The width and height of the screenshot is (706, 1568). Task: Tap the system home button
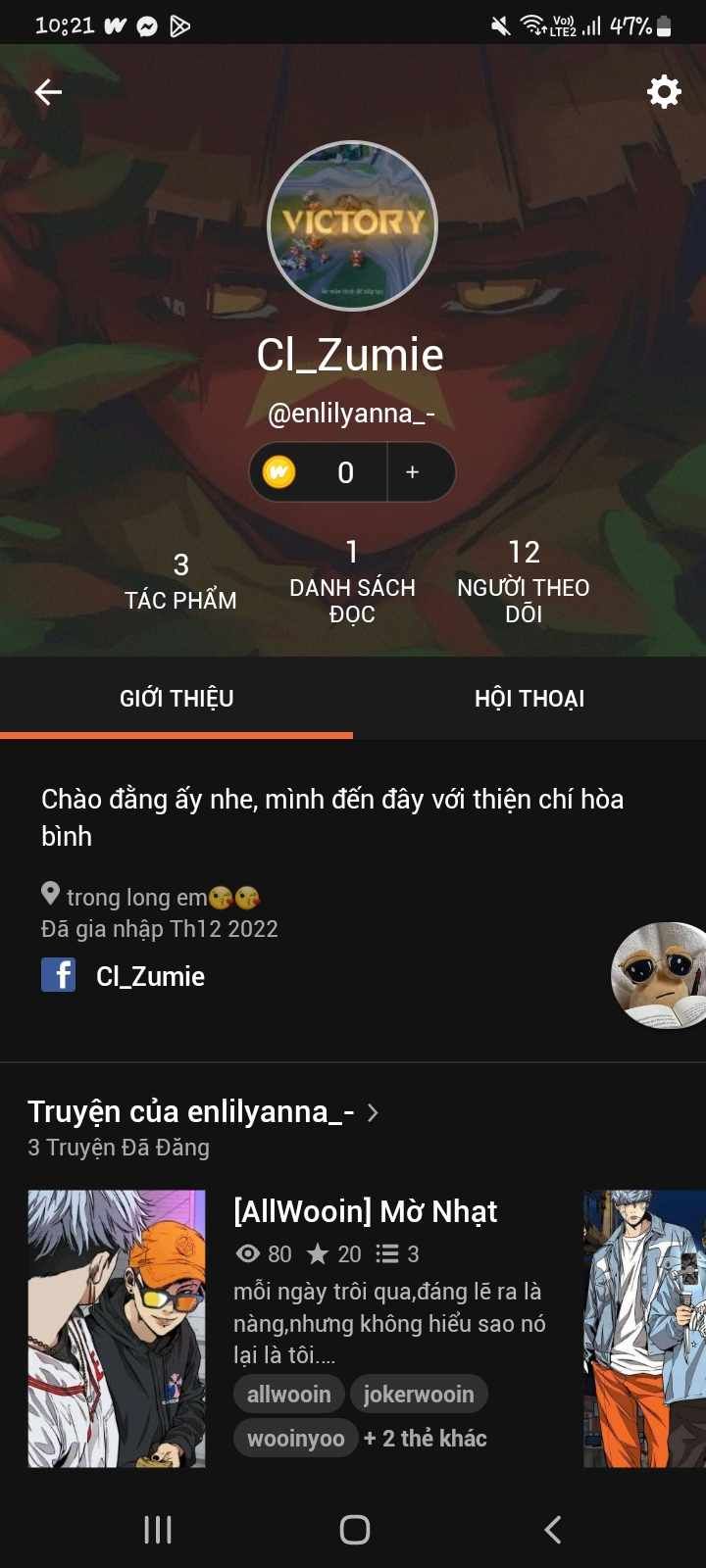click(354, 1530)
